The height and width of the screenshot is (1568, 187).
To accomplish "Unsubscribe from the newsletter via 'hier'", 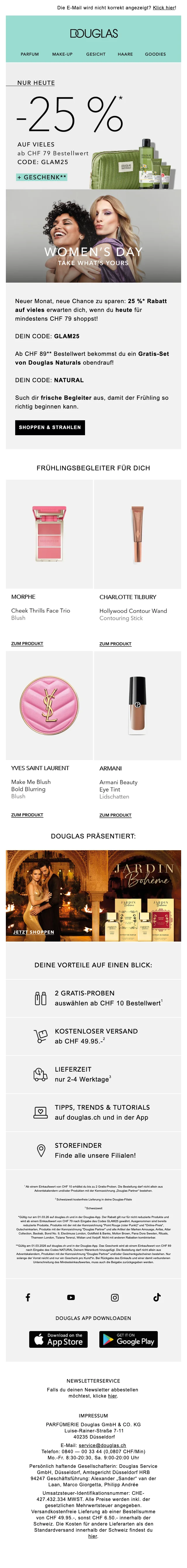I will click(x=112, y=1396).
